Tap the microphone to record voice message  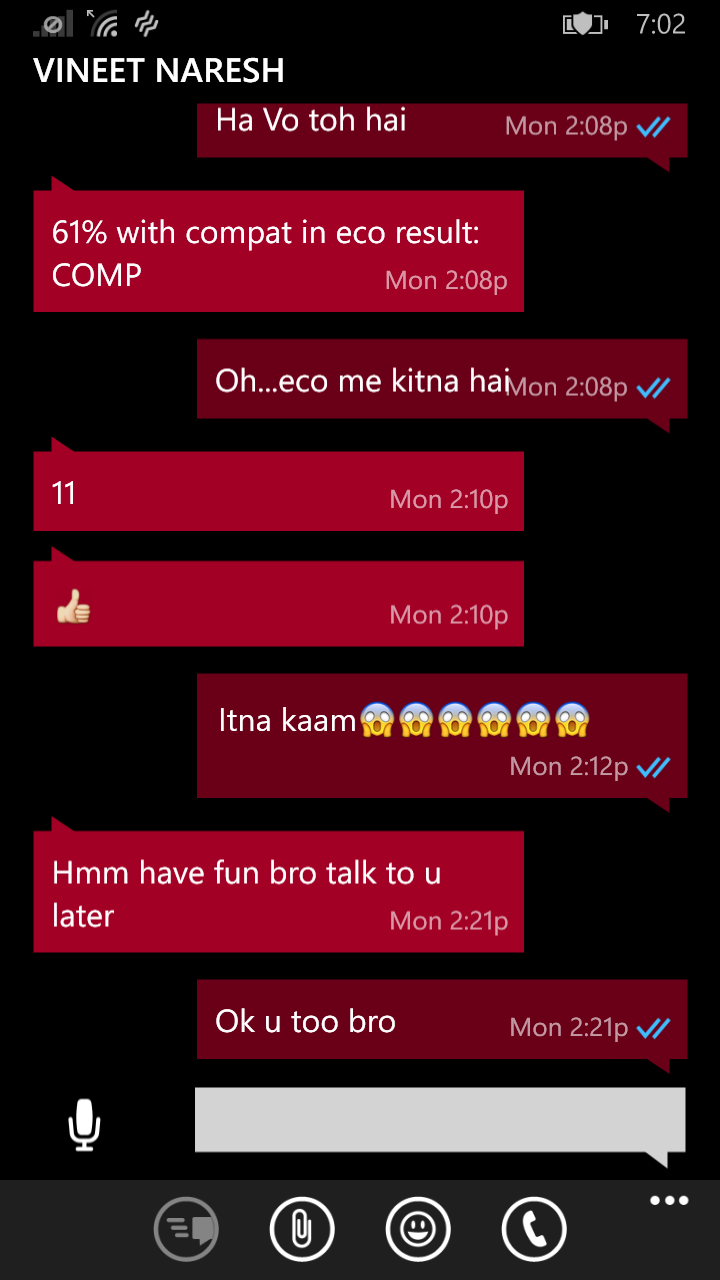pyautogui.click(x=84, y=1125)
